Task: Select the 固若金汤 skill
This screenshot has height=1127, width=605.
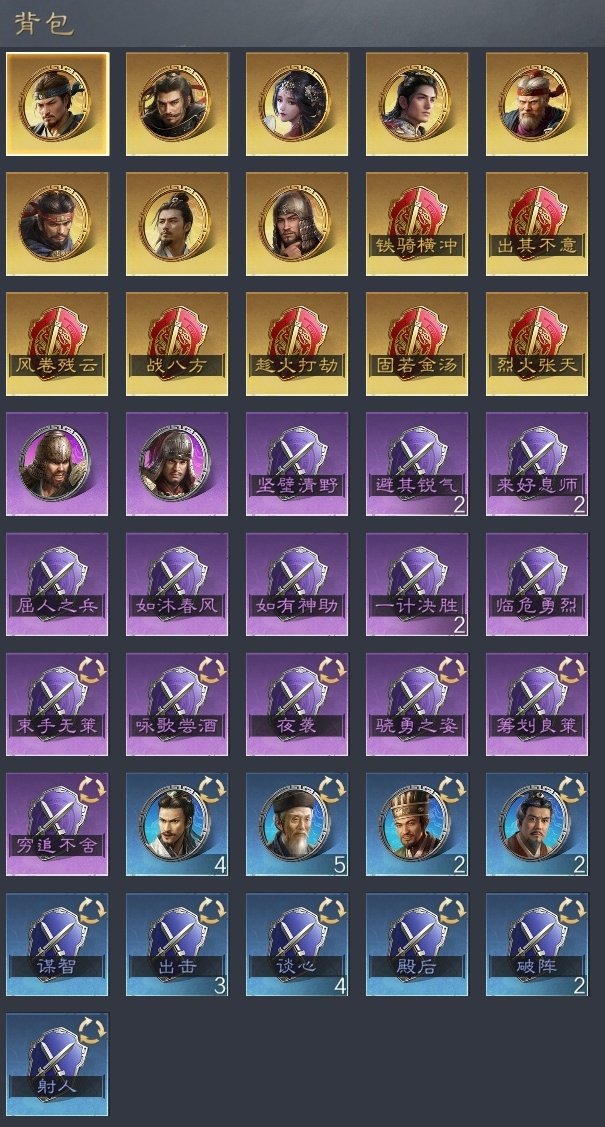Action: pos(417,343)
